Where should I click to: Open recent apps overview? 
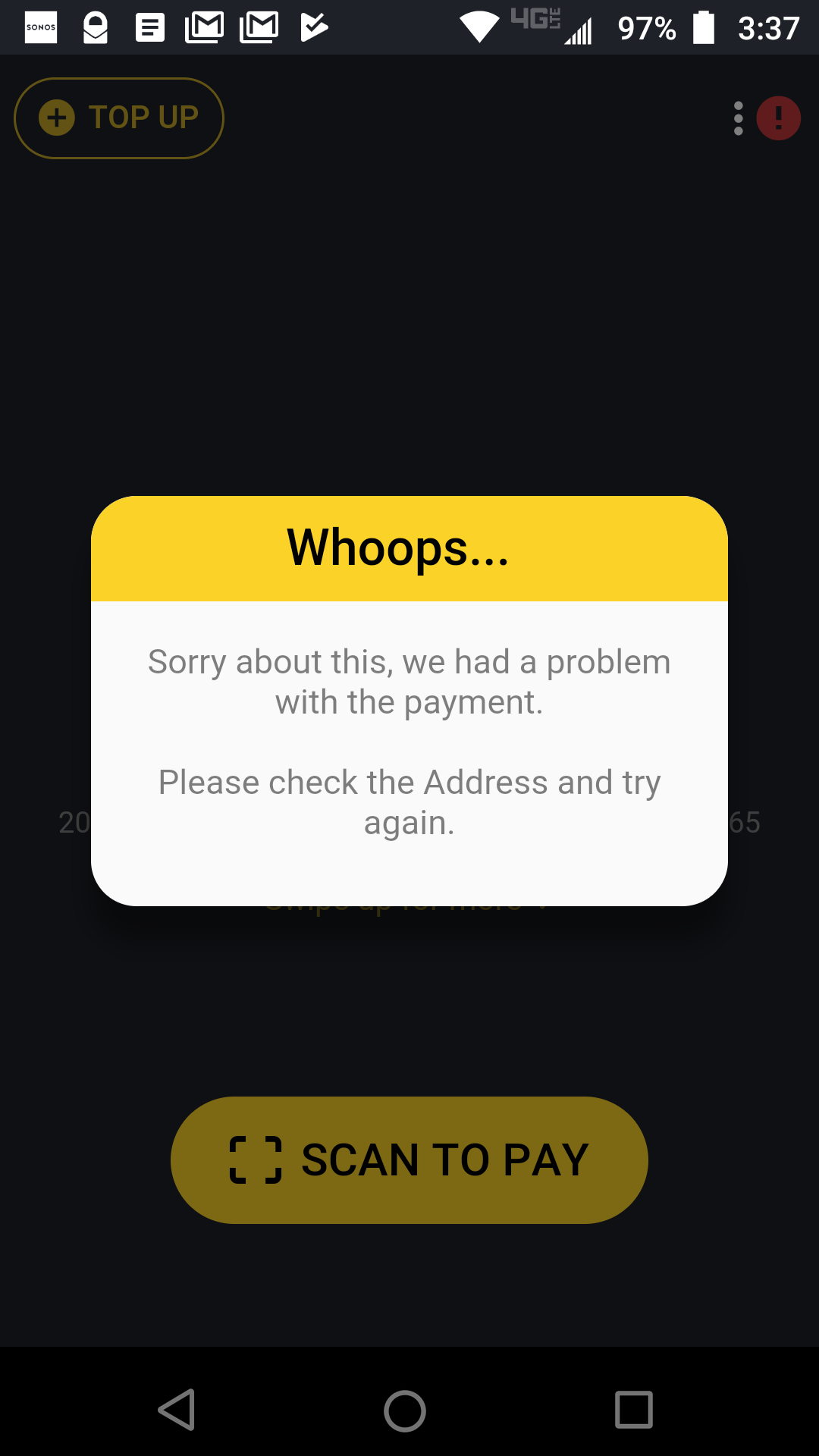(x=634, y=1410)
